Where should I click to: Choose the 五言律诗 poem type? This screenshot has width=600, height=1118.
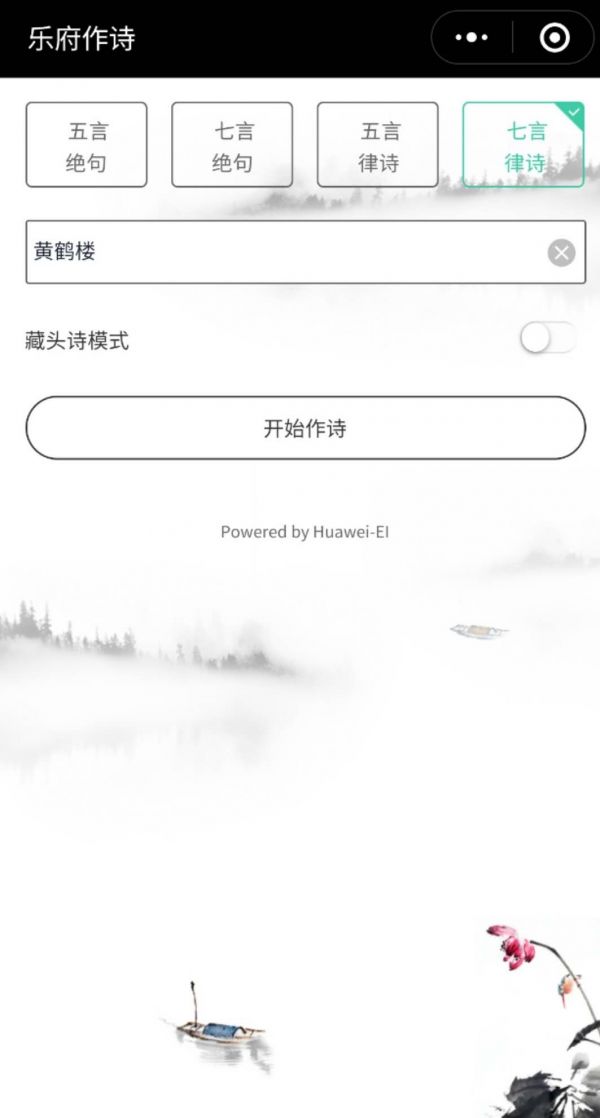pos(378,145)
